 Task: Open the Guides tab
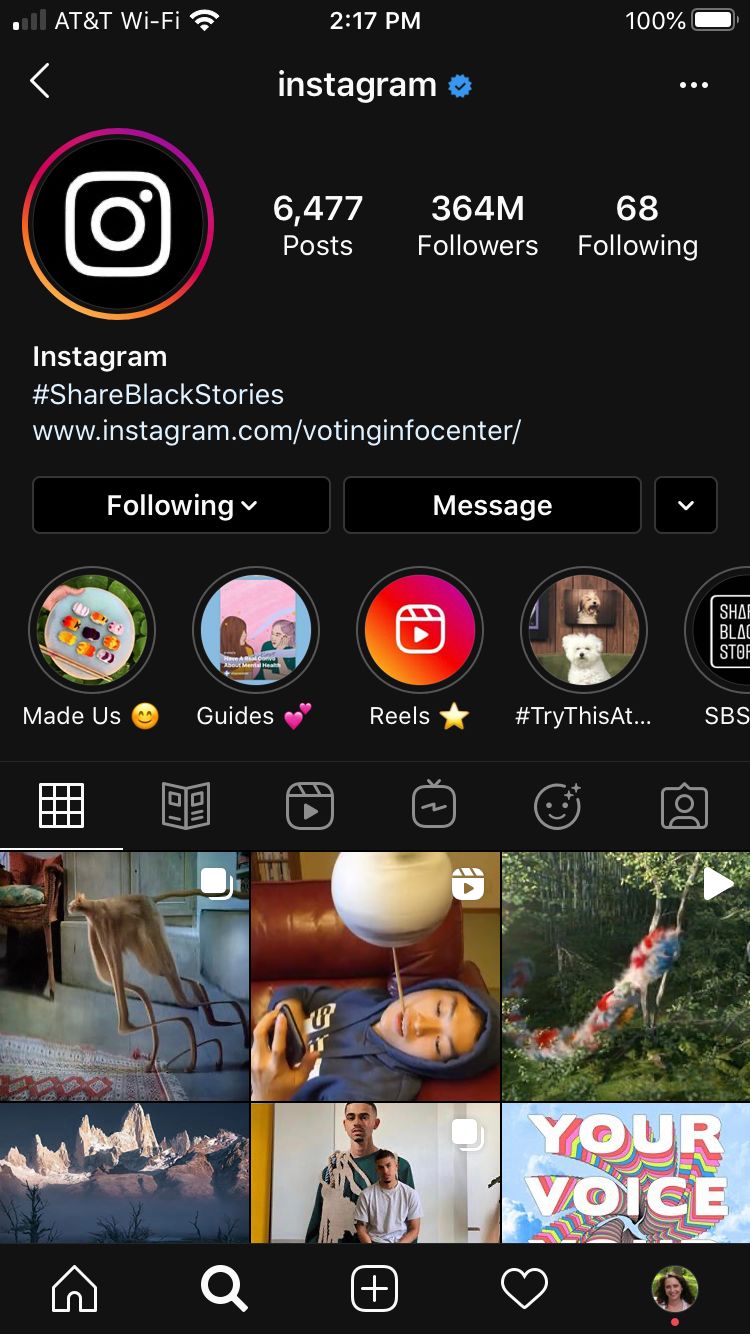coord(186,805)
